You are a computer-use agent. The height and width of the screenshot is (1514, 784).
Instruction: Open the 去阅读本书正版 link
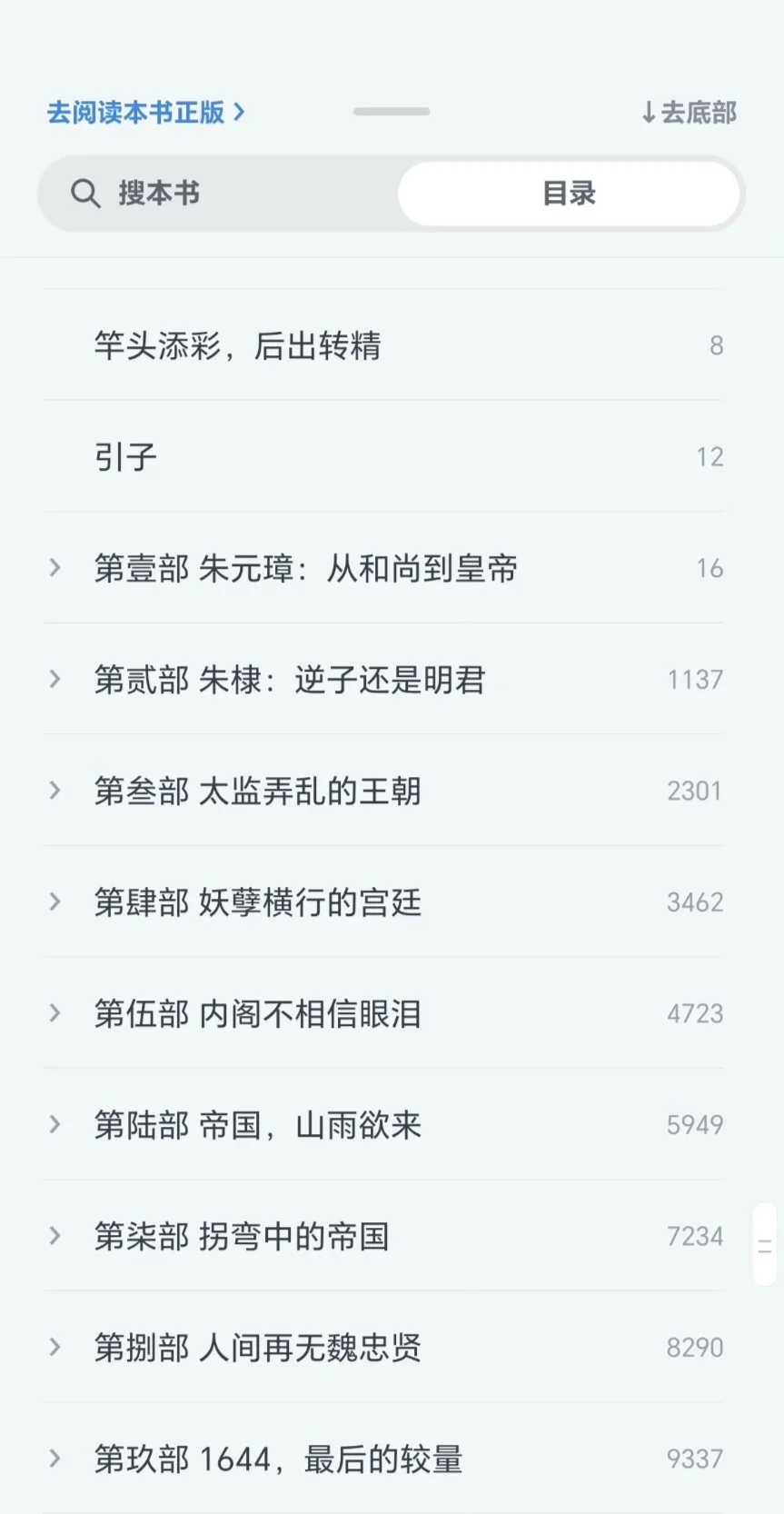pos(146,113)
